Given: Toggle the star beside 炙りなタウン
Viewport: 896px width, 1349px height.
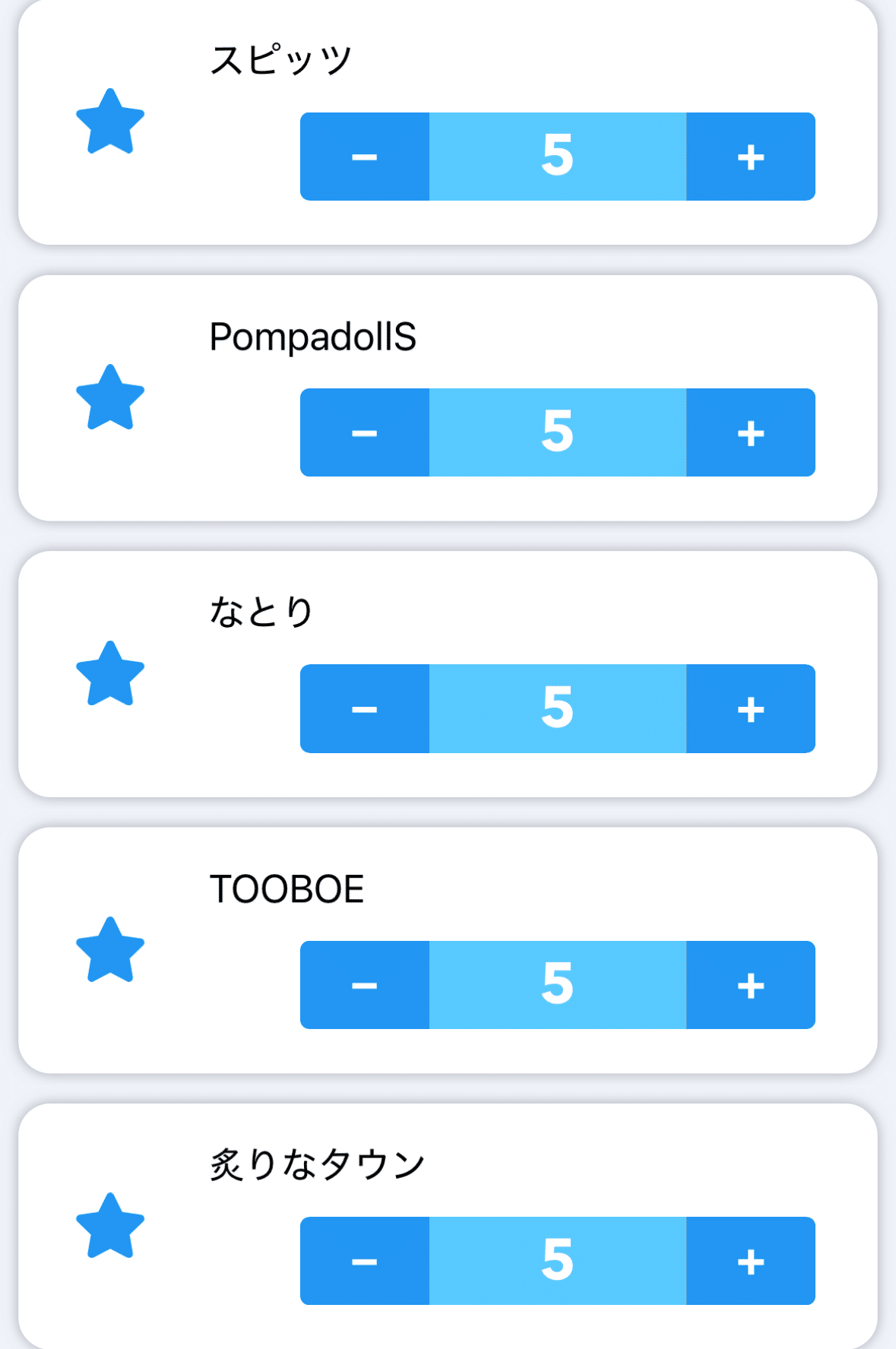Looking at the screenshot, I should point(110,1227).
